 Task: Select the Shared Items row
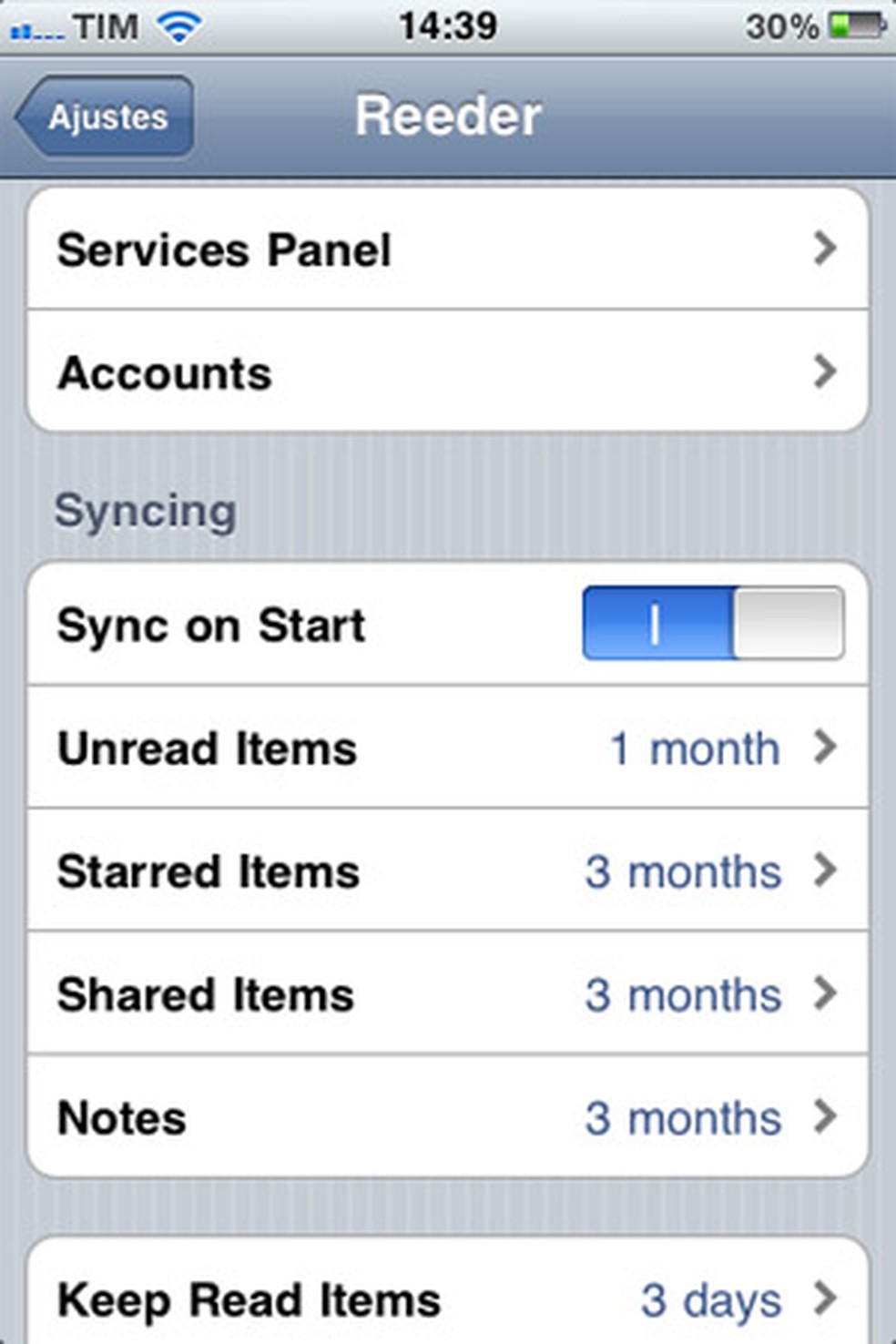click(x=448, y=994)
